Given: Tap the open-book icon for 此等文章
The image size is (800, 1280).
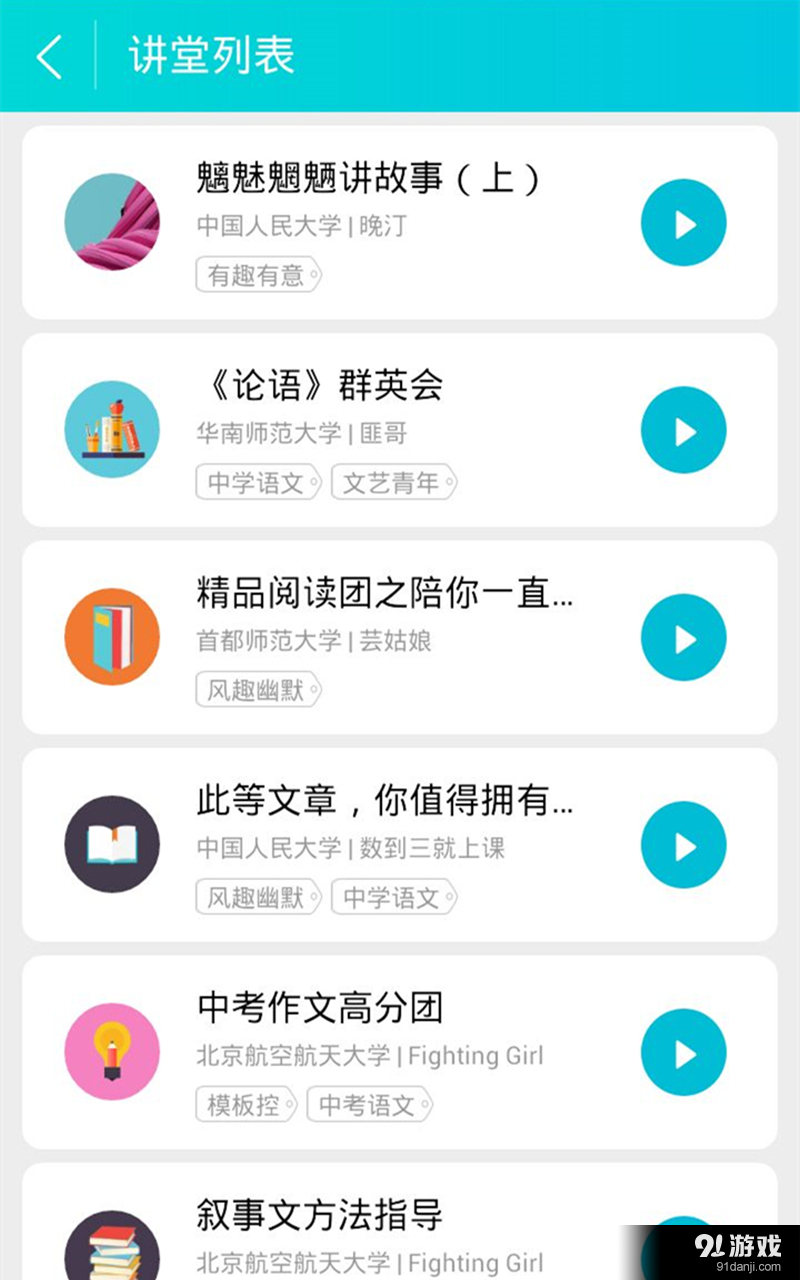Looking at the screenshot, I should click(112, 843).
